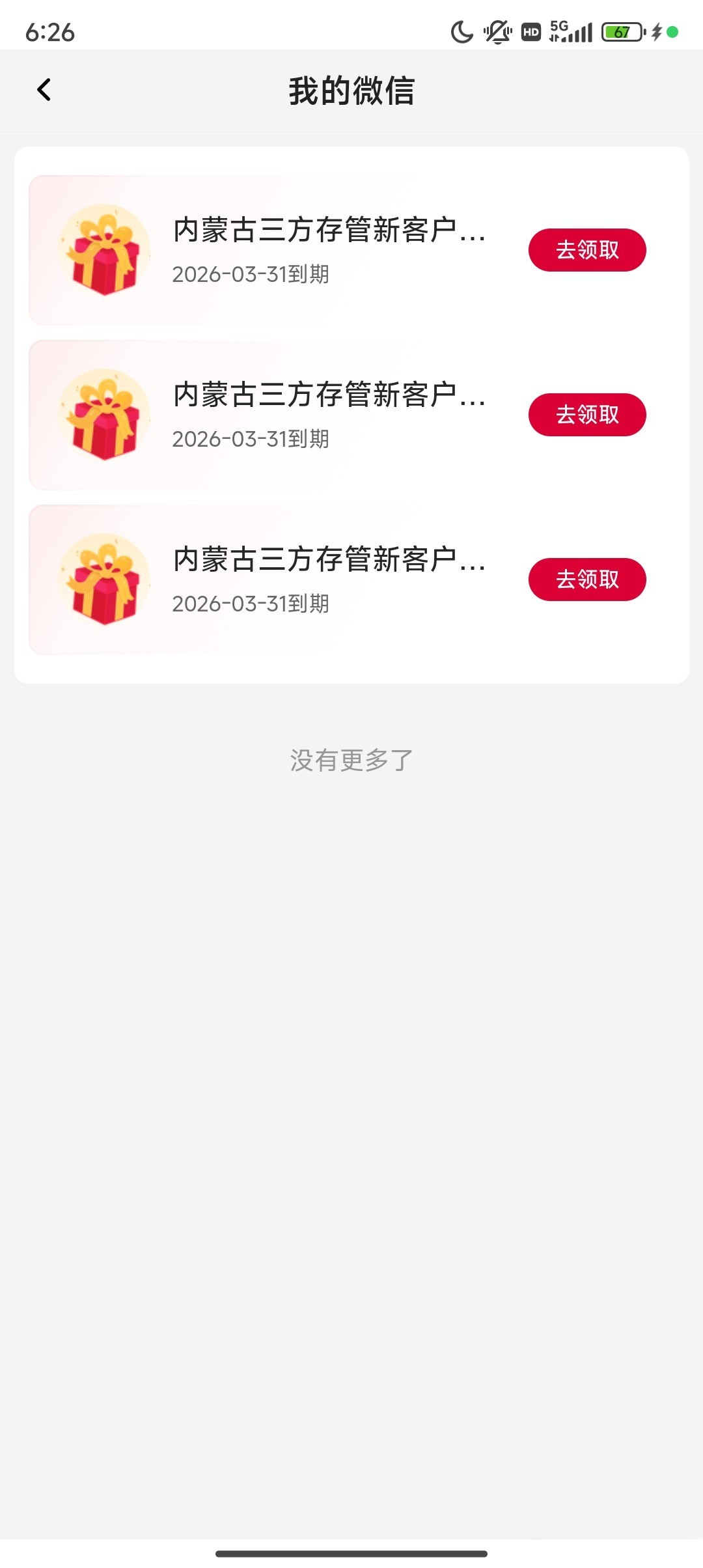Image resolution: width=703 pixels, height=1568 pixels.
Task: Hit 去领取 on the last reward card
Action: click(586, 580)
